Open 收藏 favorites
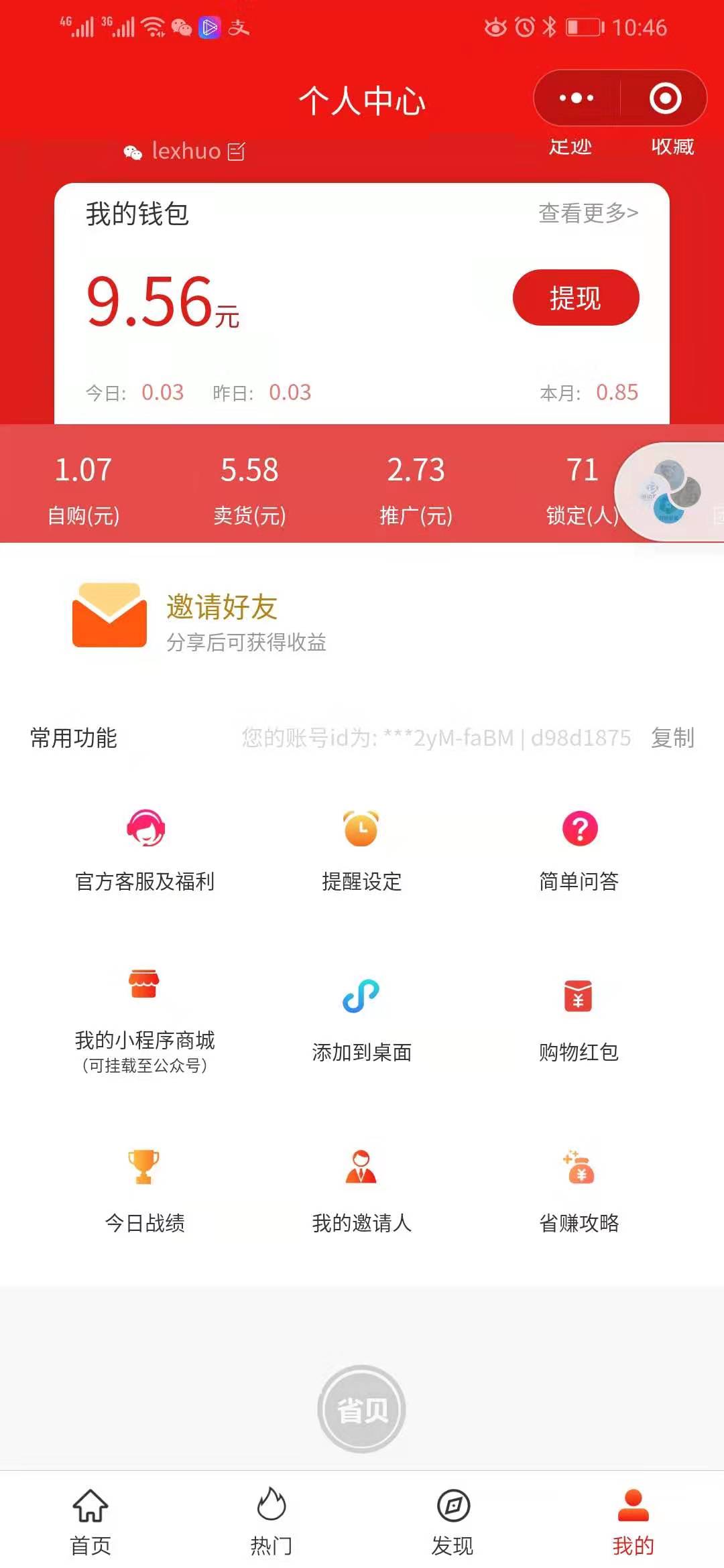Image resolution: width=724 pixels, height=1568 pixels. (672, 146)
